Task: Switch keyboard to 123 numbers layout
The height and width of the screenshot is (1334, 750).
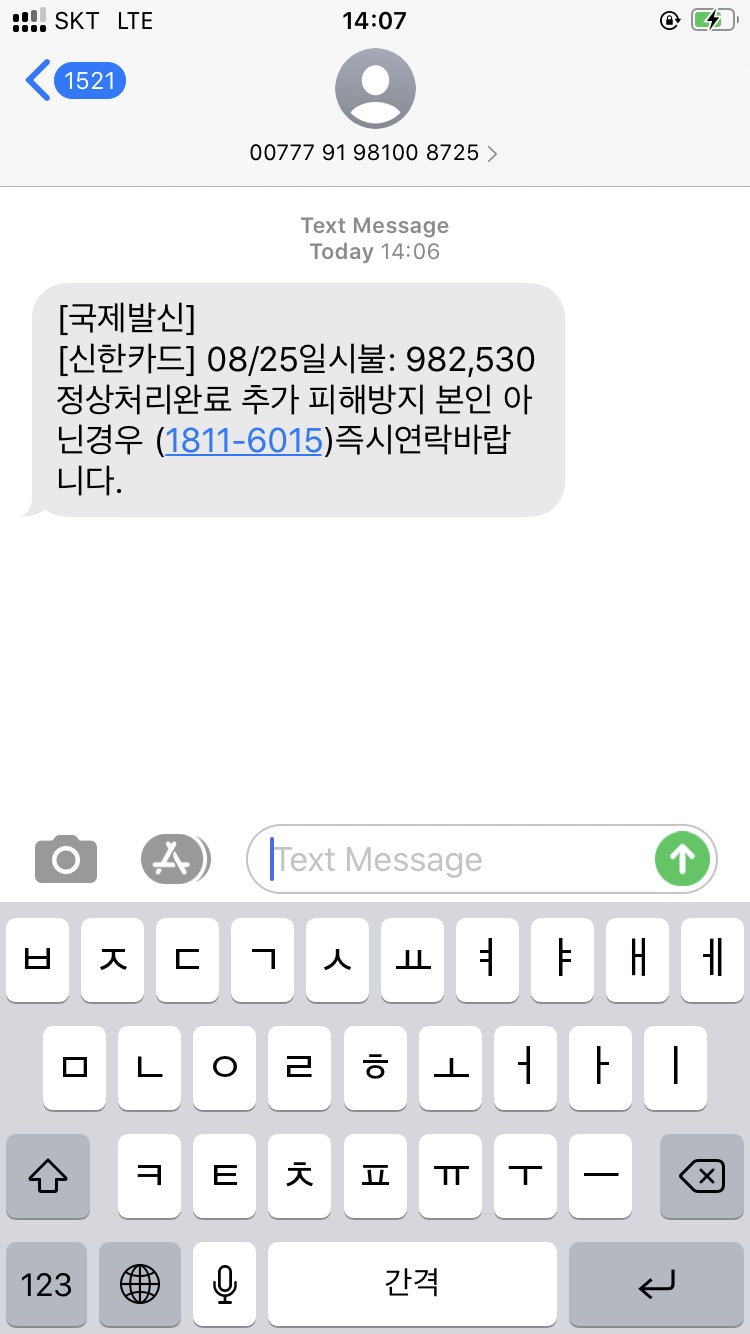Action: click(46, 1284)
